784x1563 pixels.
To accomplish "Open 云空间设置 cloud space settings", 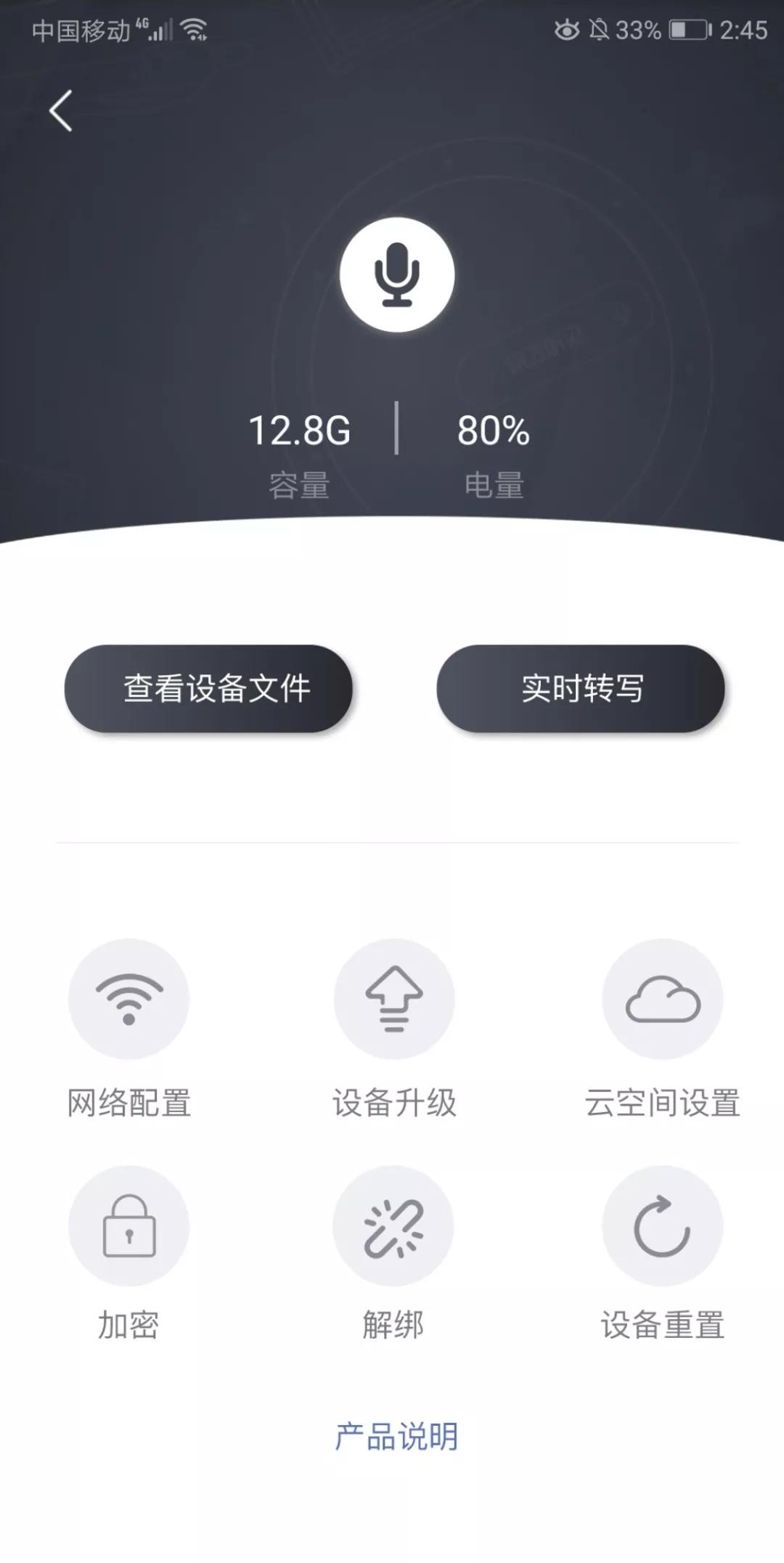I will coord(662,1000).
